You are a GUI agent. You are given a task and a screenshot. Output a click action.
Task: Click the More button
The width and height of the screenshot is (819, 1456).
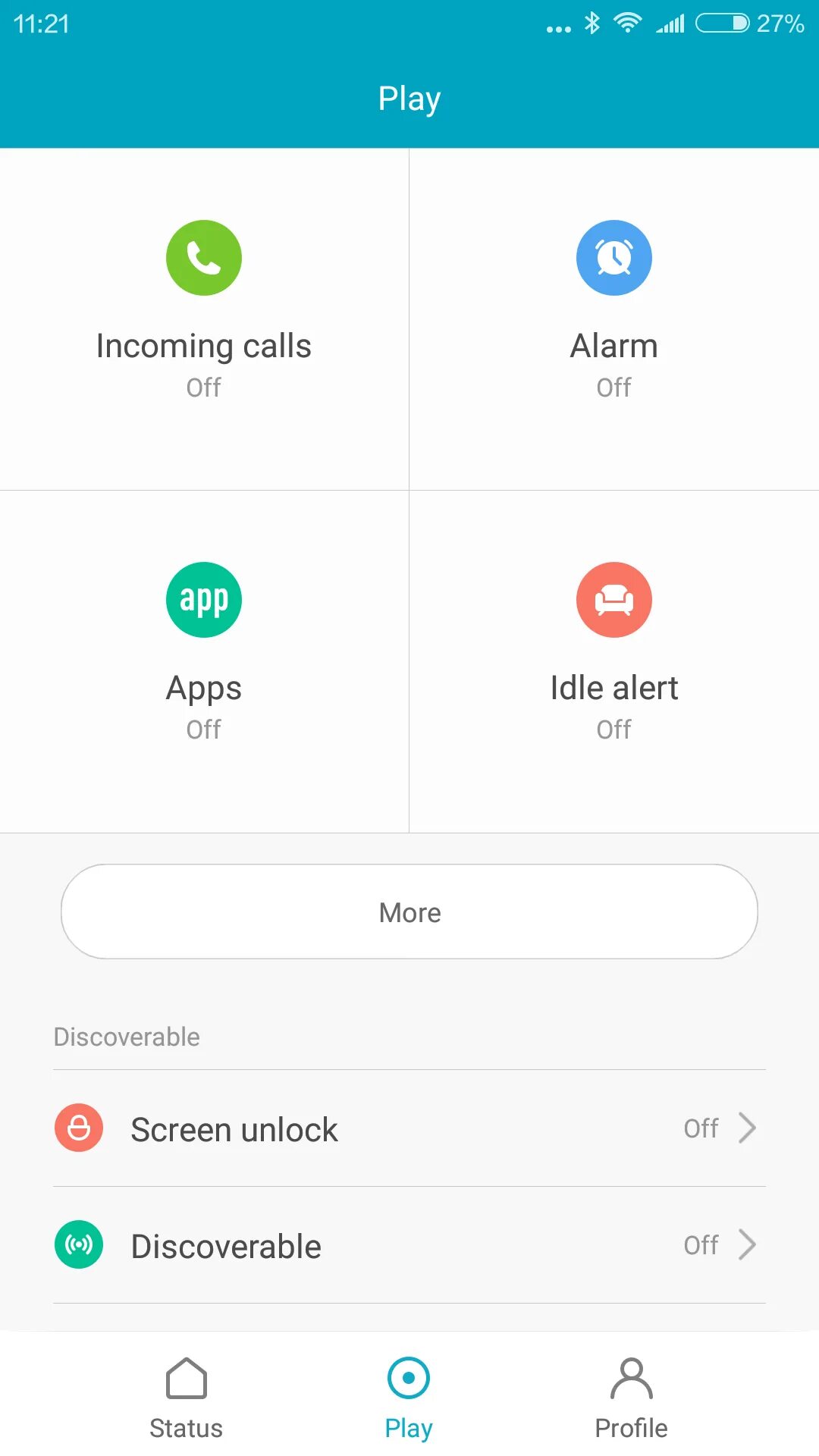point(409,912)
